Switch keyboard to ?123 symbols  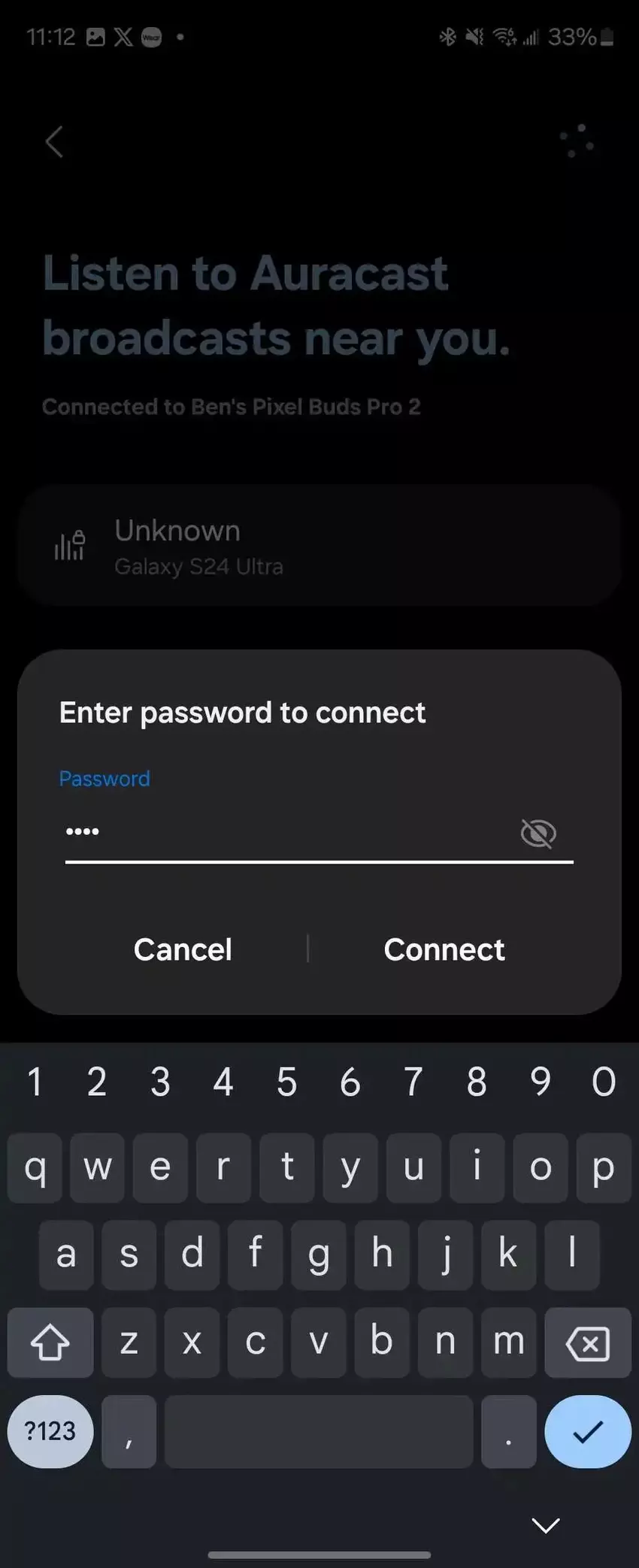50,1431
